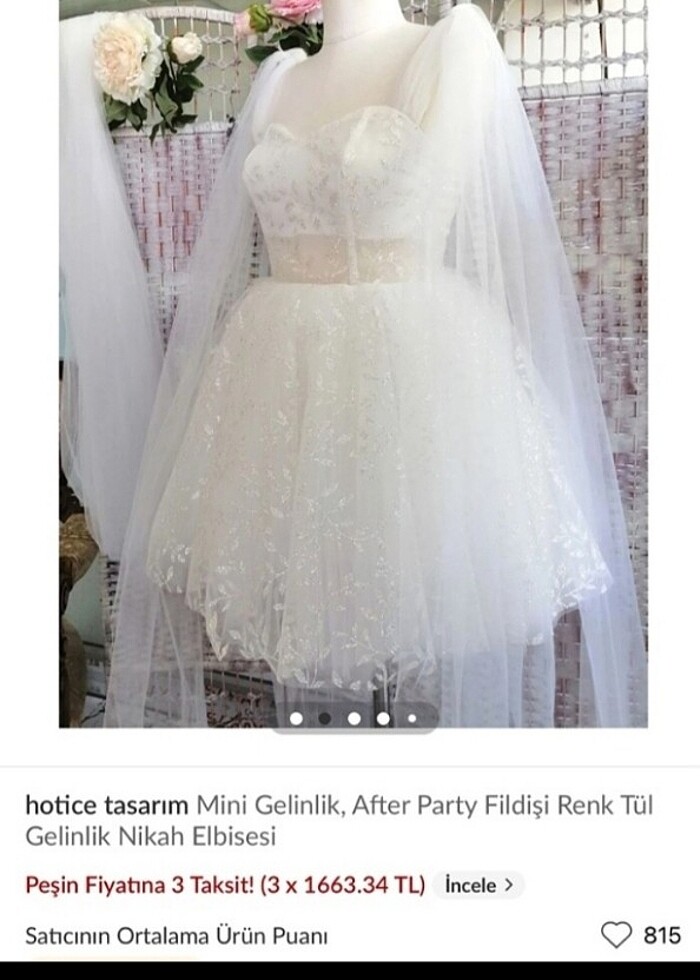Open the İncele installment details button
The image size is (700, 980).
click(479, 885)
